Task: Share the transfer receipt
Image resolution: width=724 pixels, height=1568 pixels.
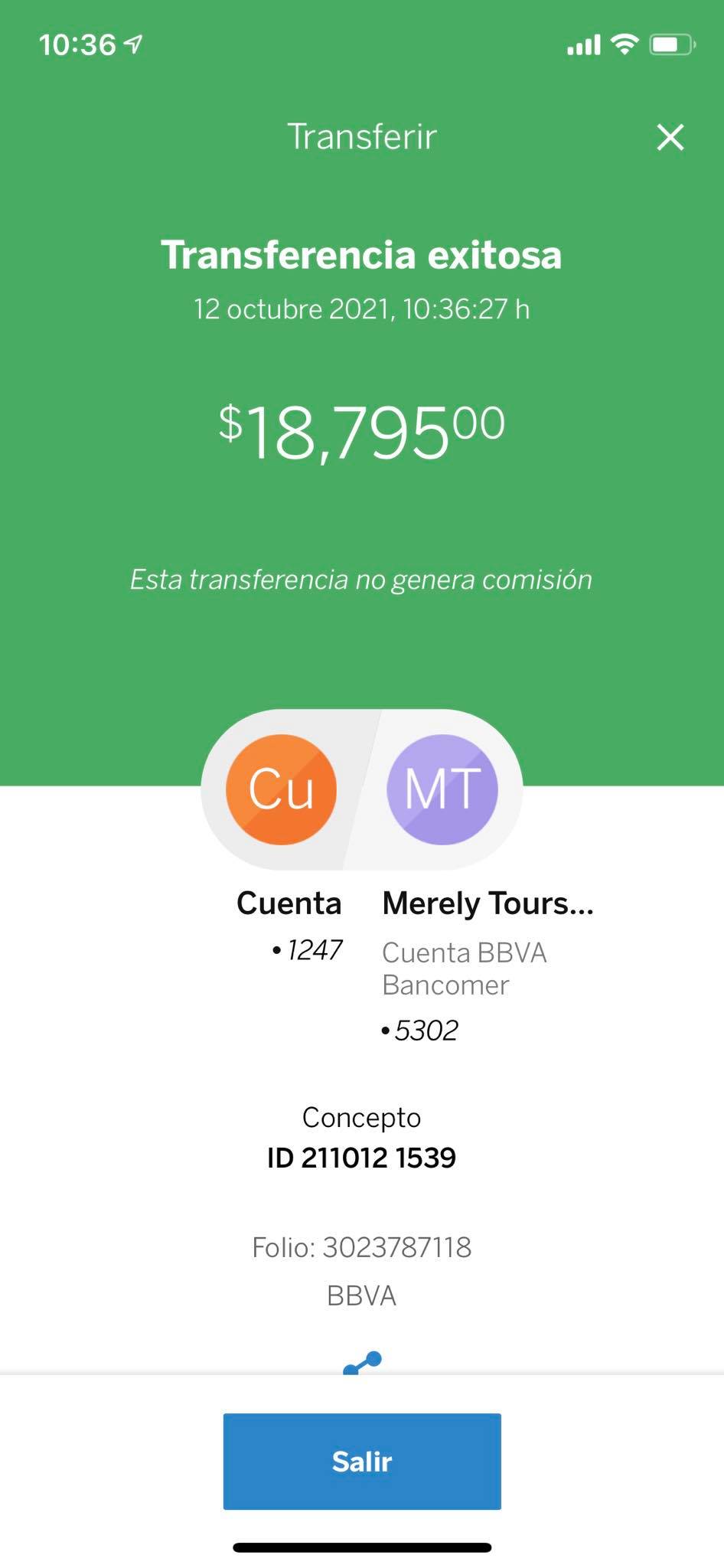Action: coord(362,1363)
